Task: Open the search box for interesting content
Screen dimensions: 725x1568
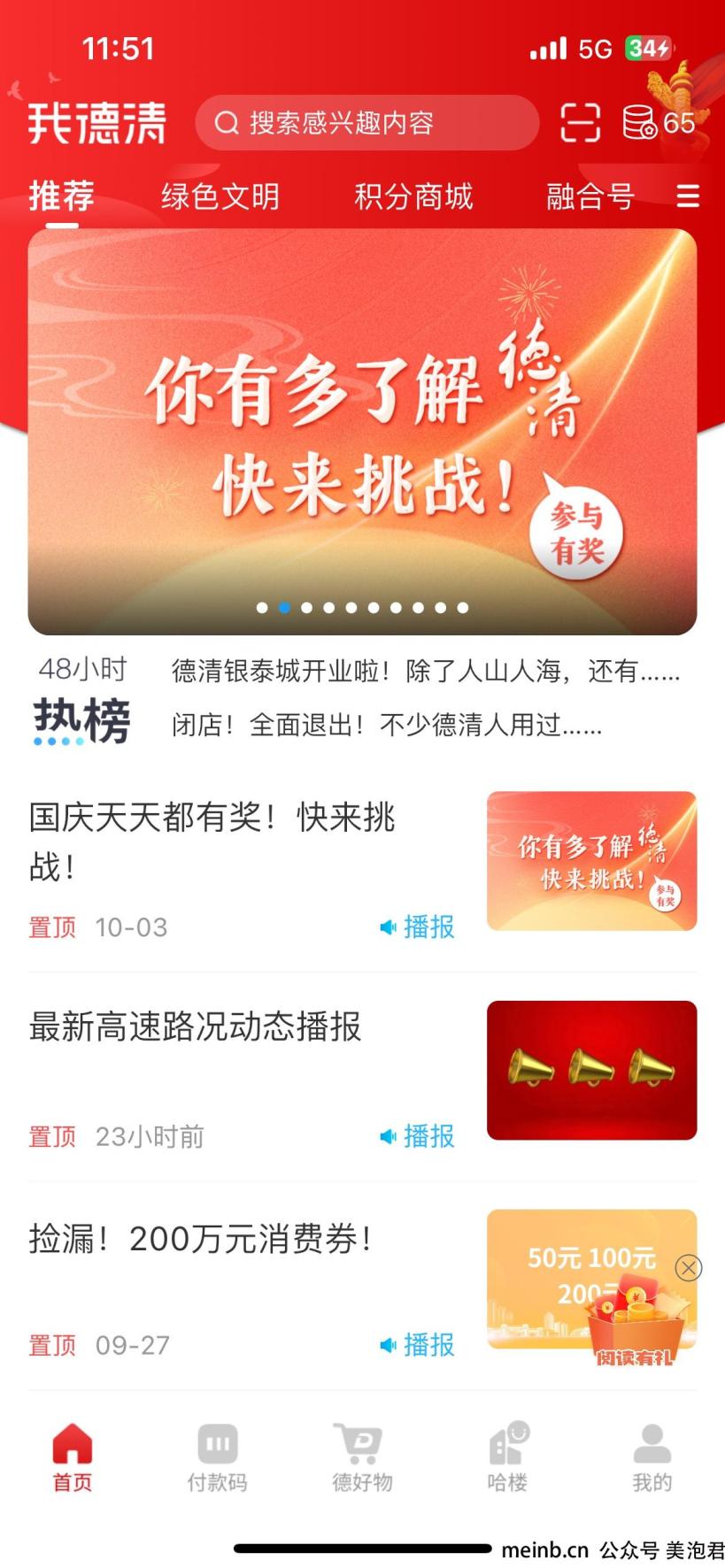Action: pyautogui.click(x=366, y=122)
